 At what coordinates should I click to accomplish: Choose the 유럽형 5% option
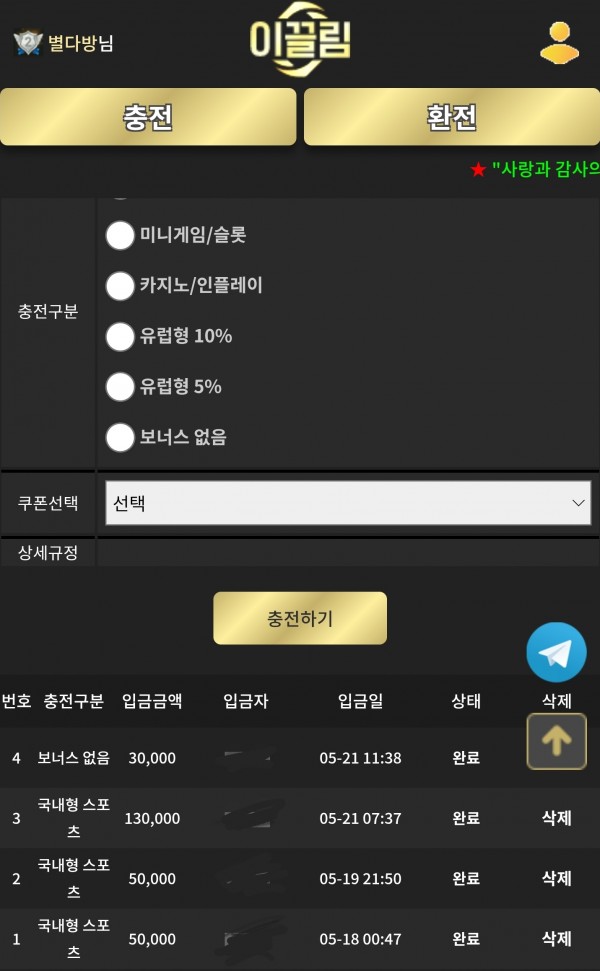120,387
